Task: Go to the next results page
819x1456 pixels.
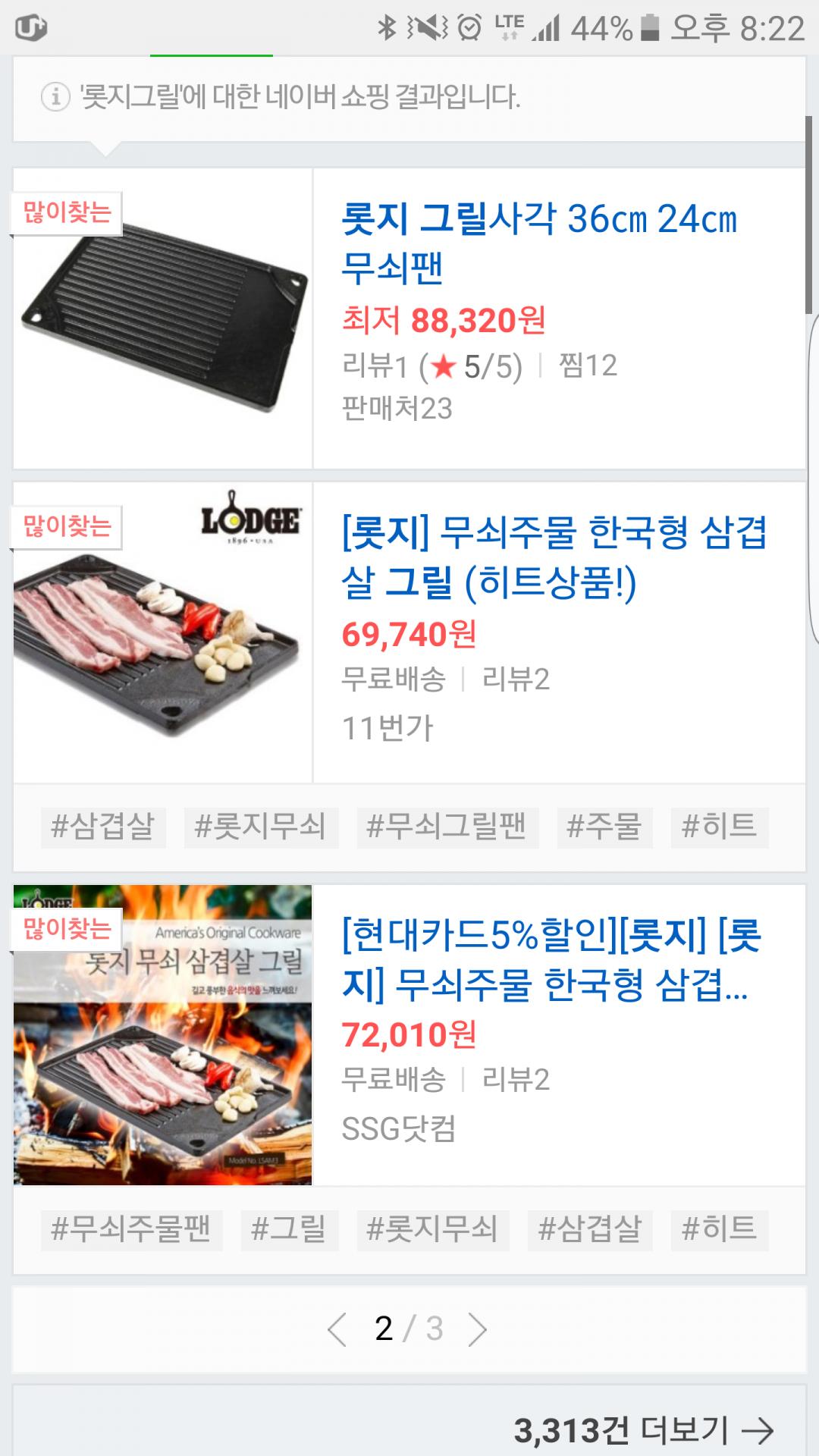Action: tap(477, 1329)
